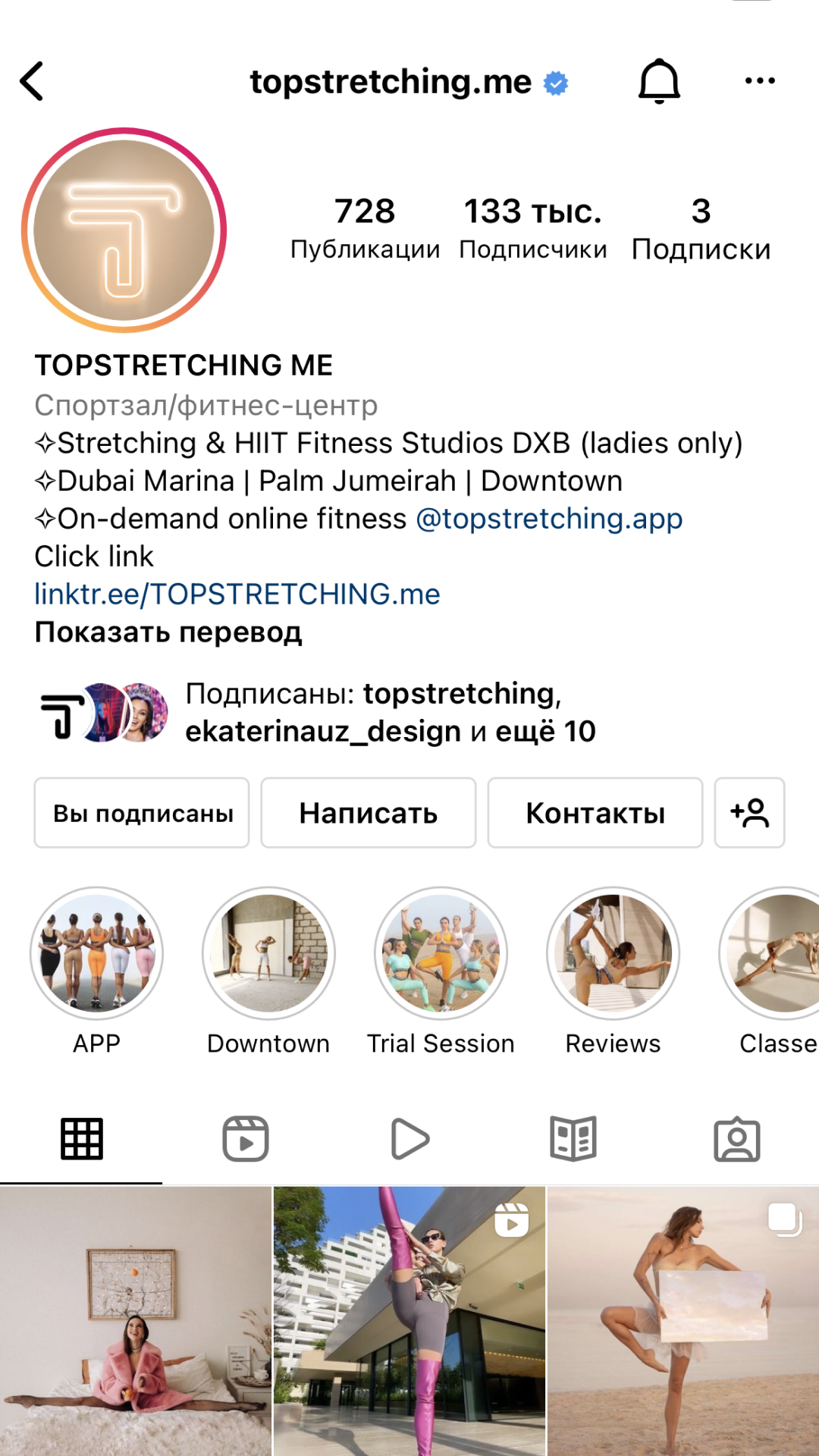The image size is (819, 1456).
Task: Switch to the Reels tab
Action: 246,1139
